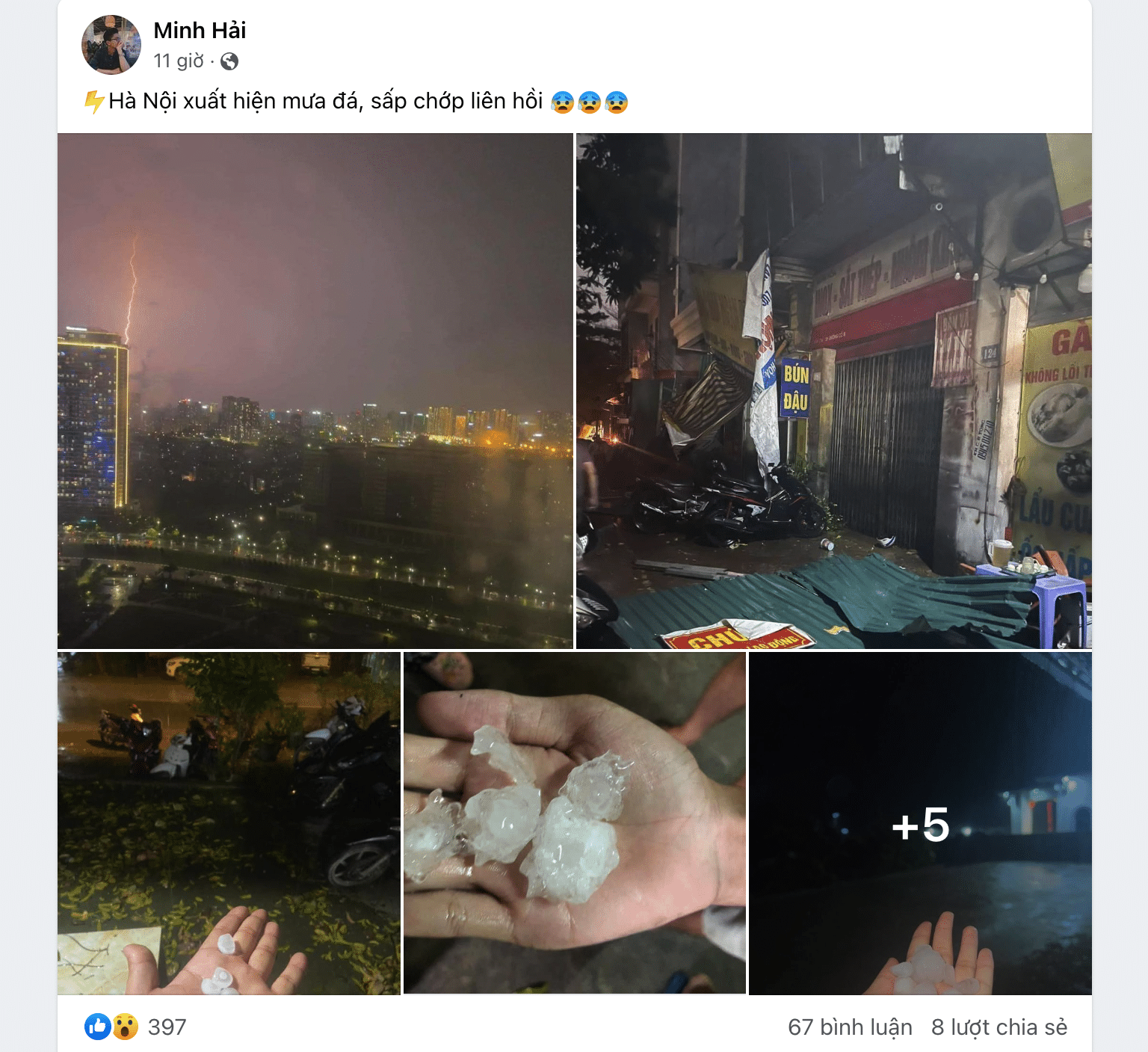Open the 67 bình luận comments
Screen dimensions: 1148x1052
click(850, 1027)
